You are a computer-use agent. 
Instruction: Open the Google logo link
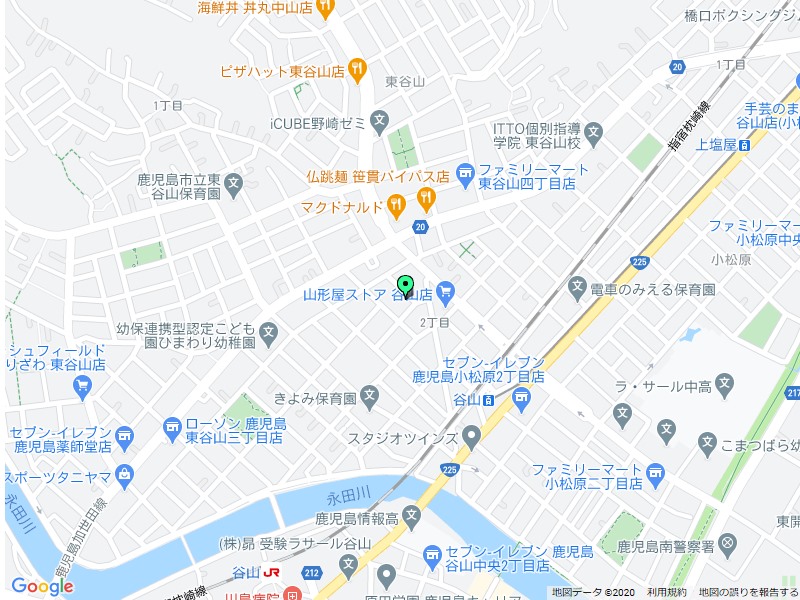click(42, 586)
